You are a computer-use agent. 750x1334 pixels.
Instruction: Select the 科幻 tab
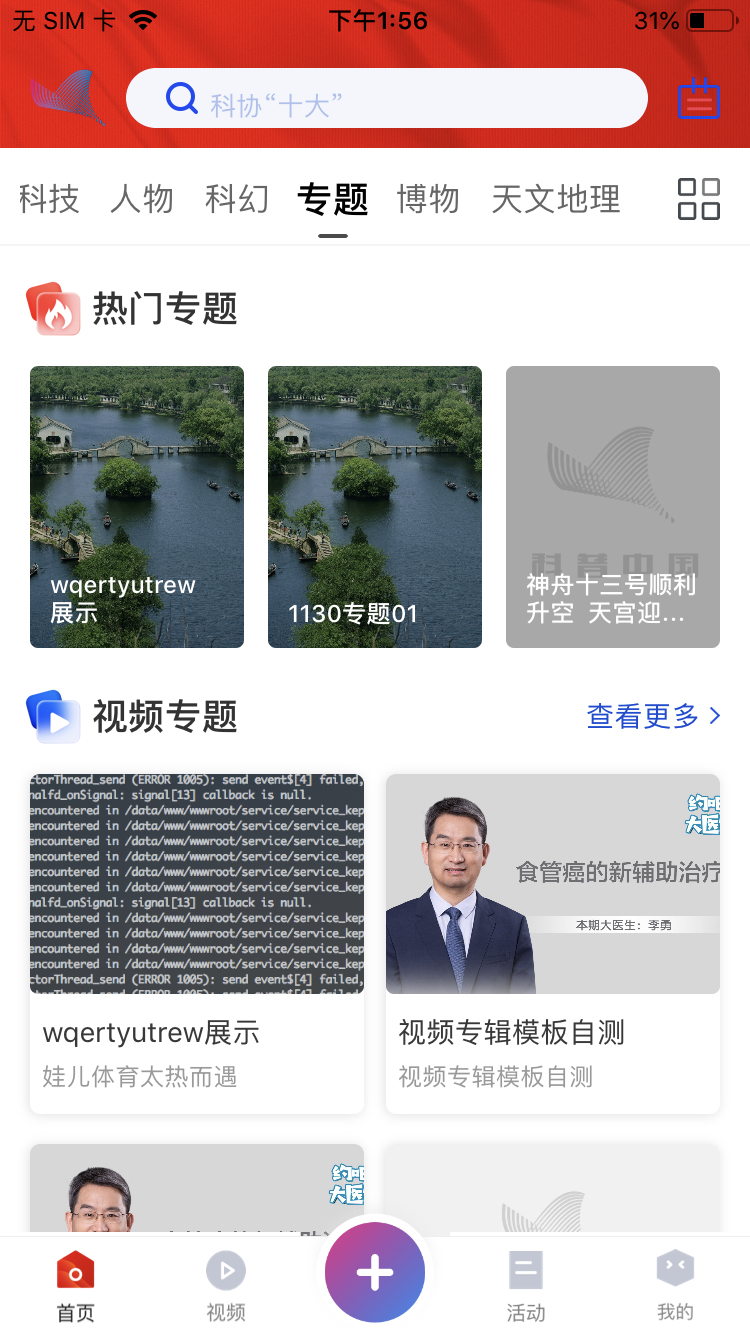pyautogui.click(x=237, y=199)
